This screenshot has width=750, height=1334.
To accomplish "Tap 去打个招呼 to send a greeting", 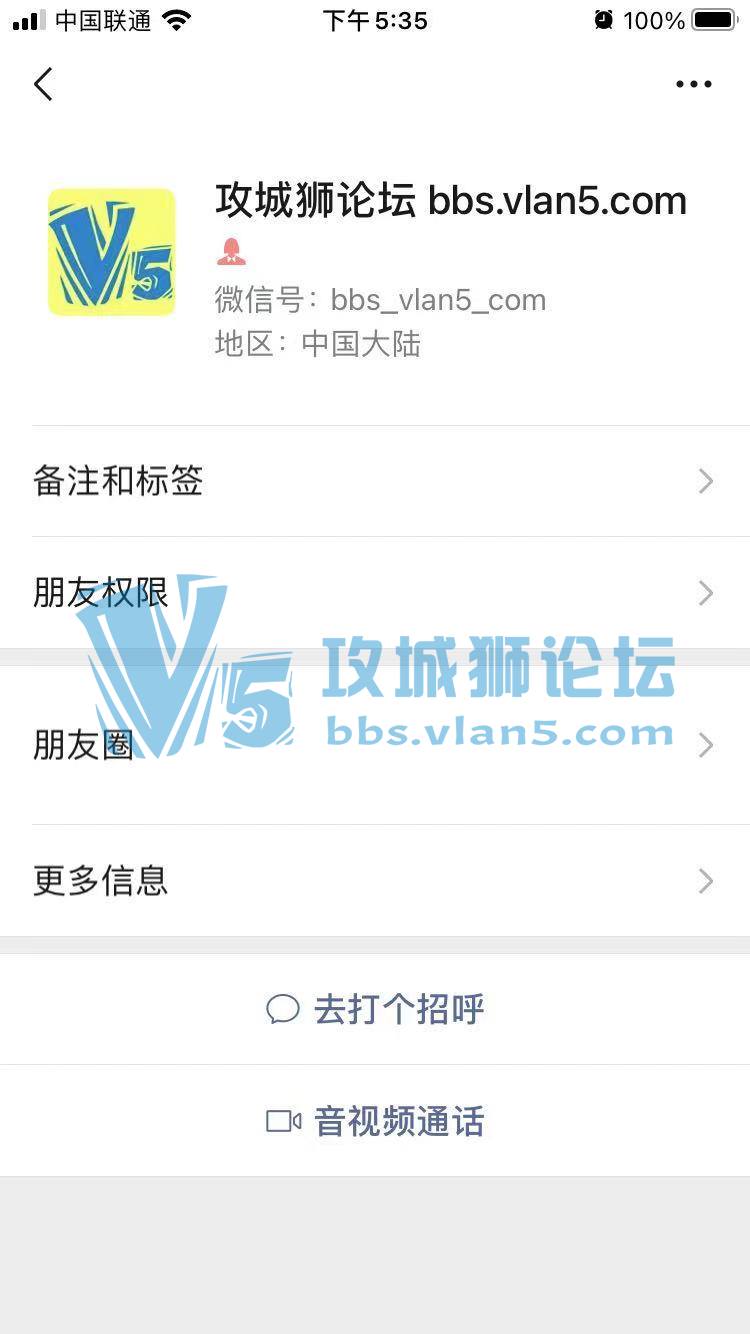I will coord(375,1009).
